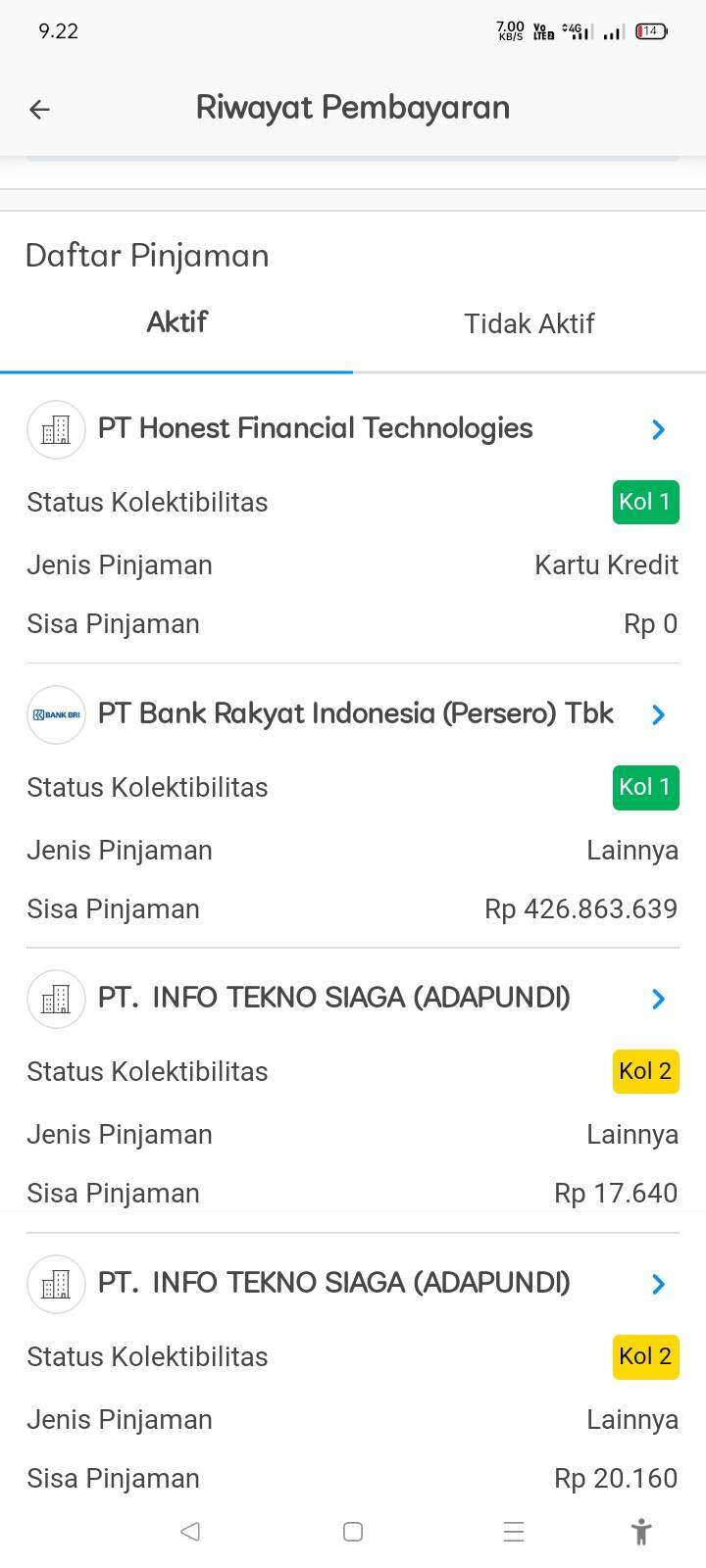706x1568 pixels.
Task: Select the Aktif tab
Action: click(176, 323)
